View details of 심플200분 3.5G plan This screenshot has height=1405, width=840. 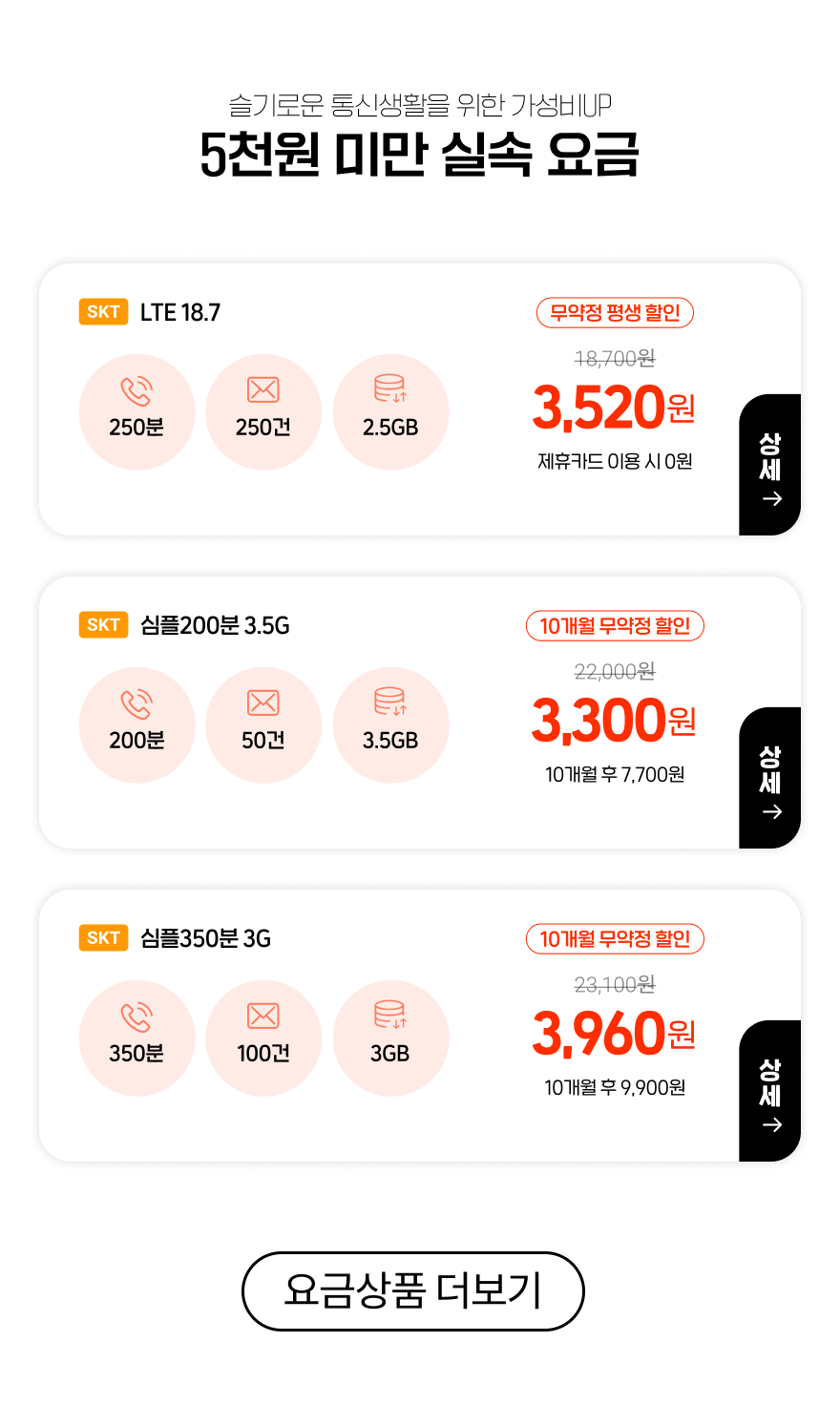(769, 778)
